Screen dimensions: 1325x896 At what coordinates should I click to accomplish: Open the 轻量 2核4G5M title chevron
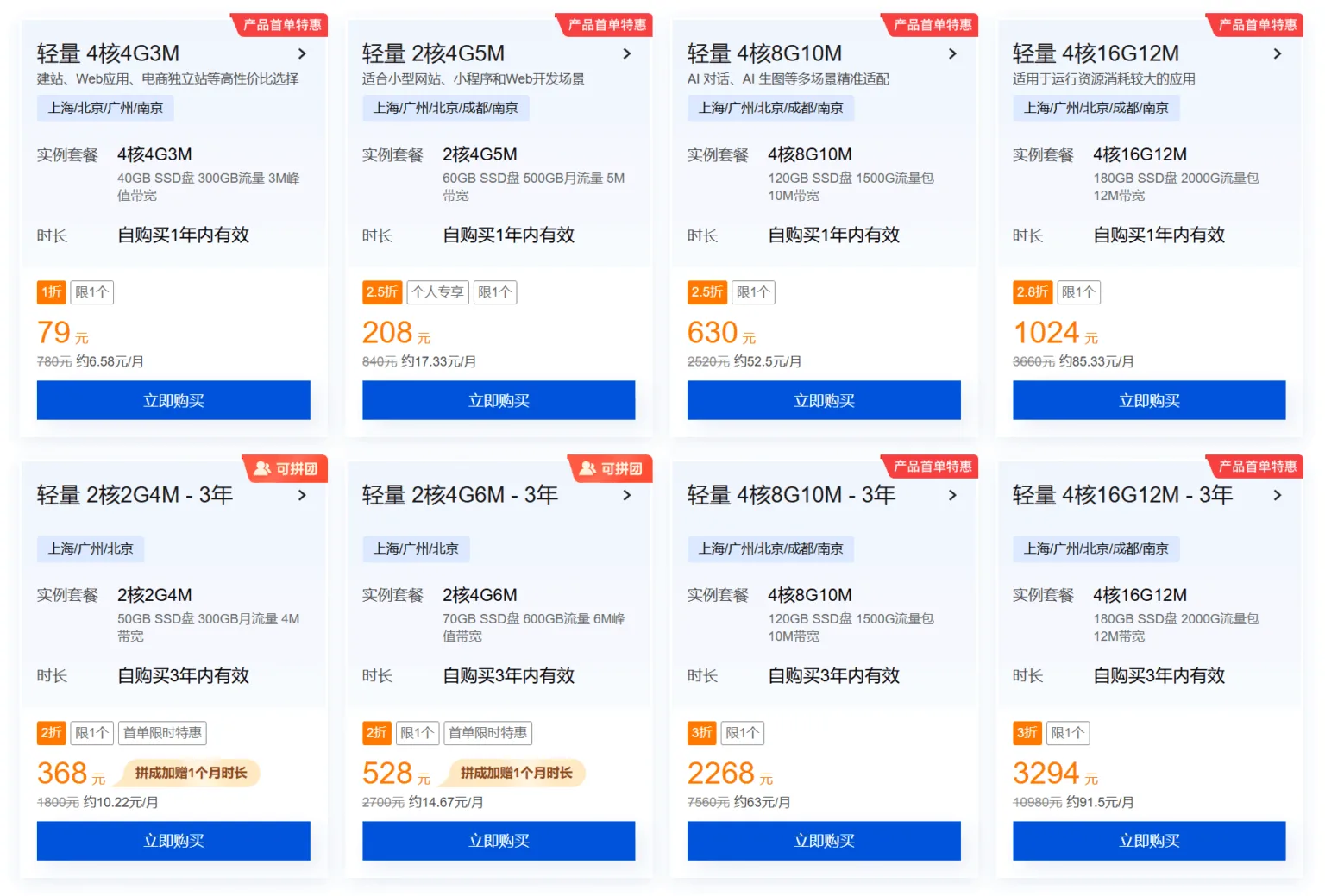coord(627,53)
